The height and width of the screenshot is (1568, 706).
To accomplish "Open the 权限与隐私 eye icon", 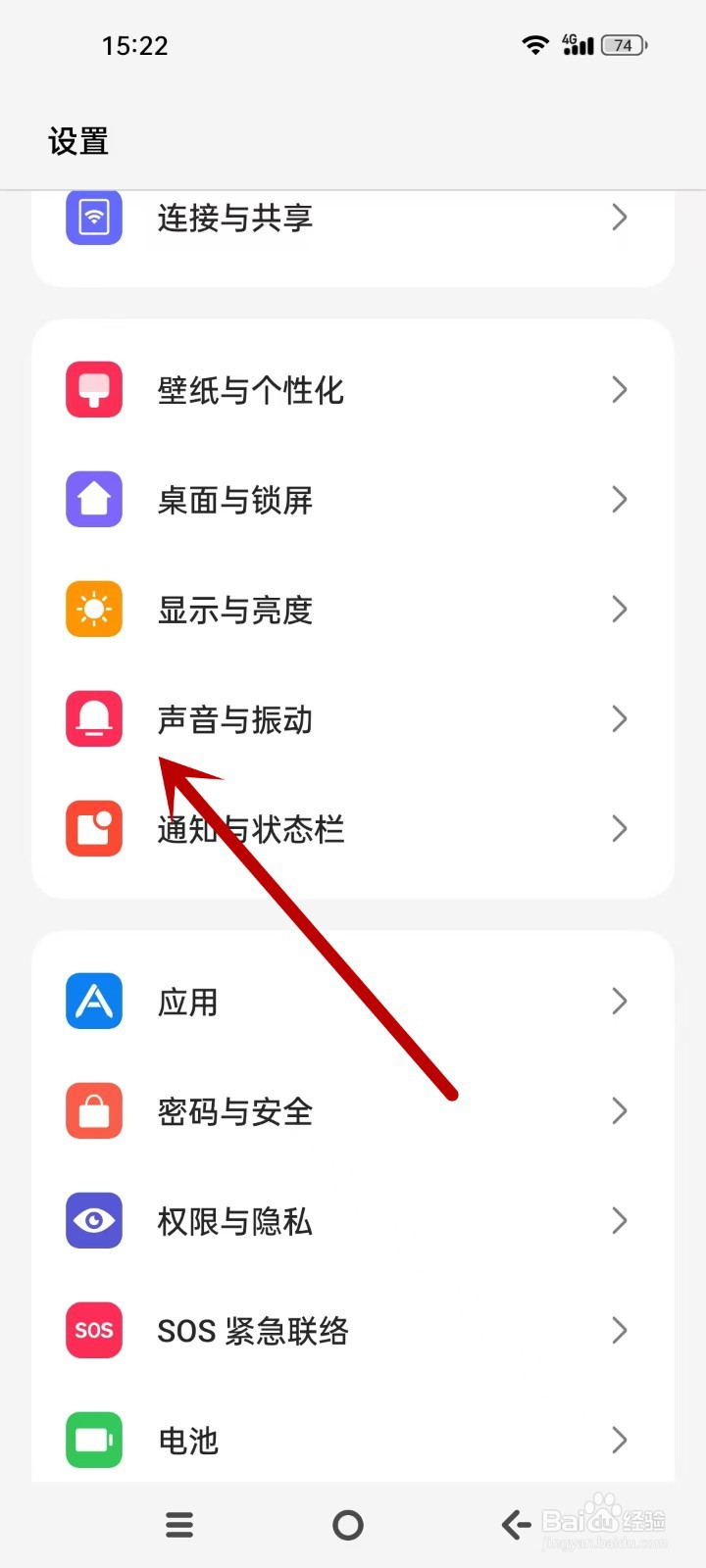I will point(93,1221).
